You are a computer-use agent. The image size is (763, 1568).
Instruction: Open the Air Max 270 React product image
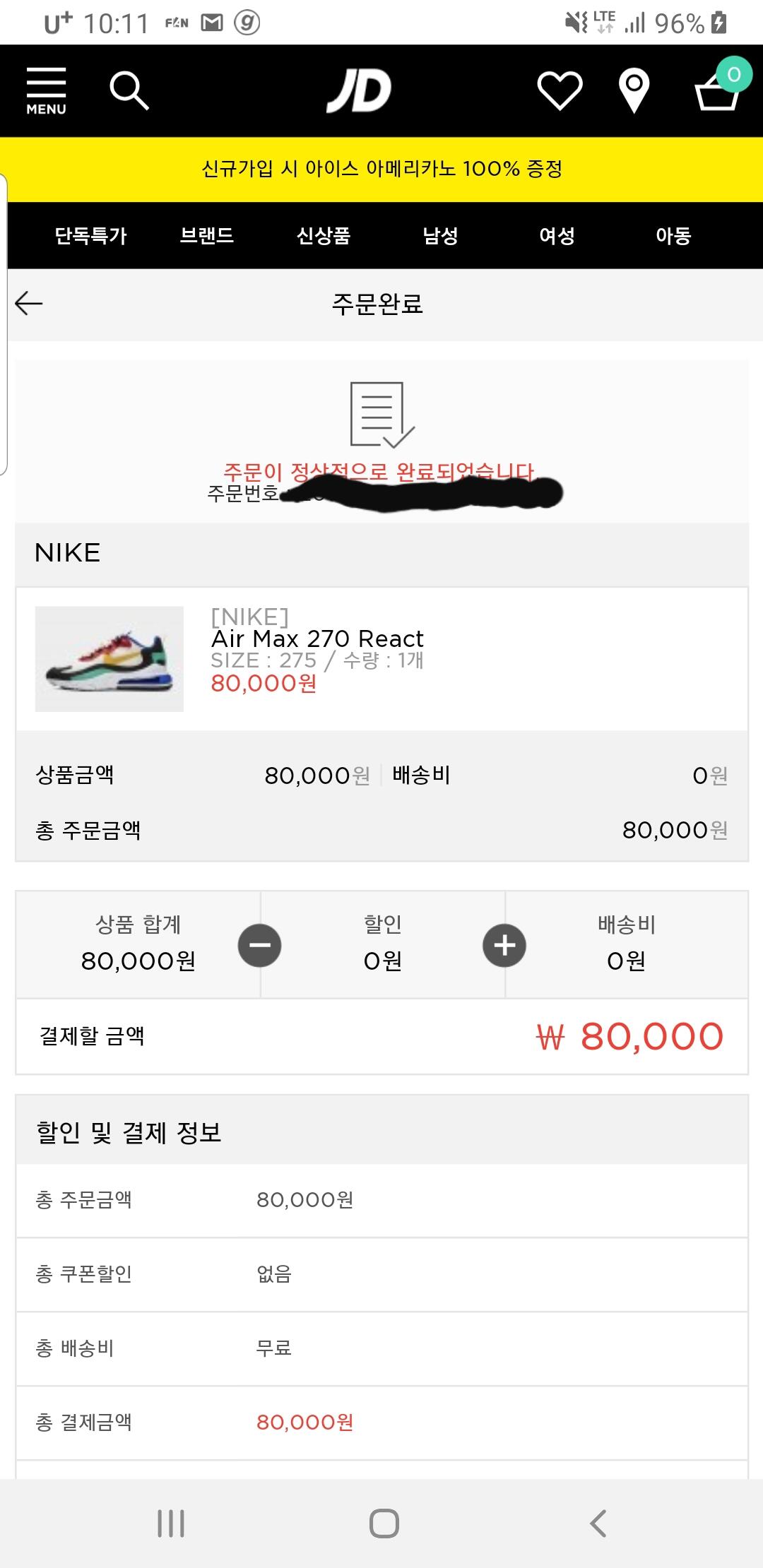pyautogui.click(x=110, y=659)
